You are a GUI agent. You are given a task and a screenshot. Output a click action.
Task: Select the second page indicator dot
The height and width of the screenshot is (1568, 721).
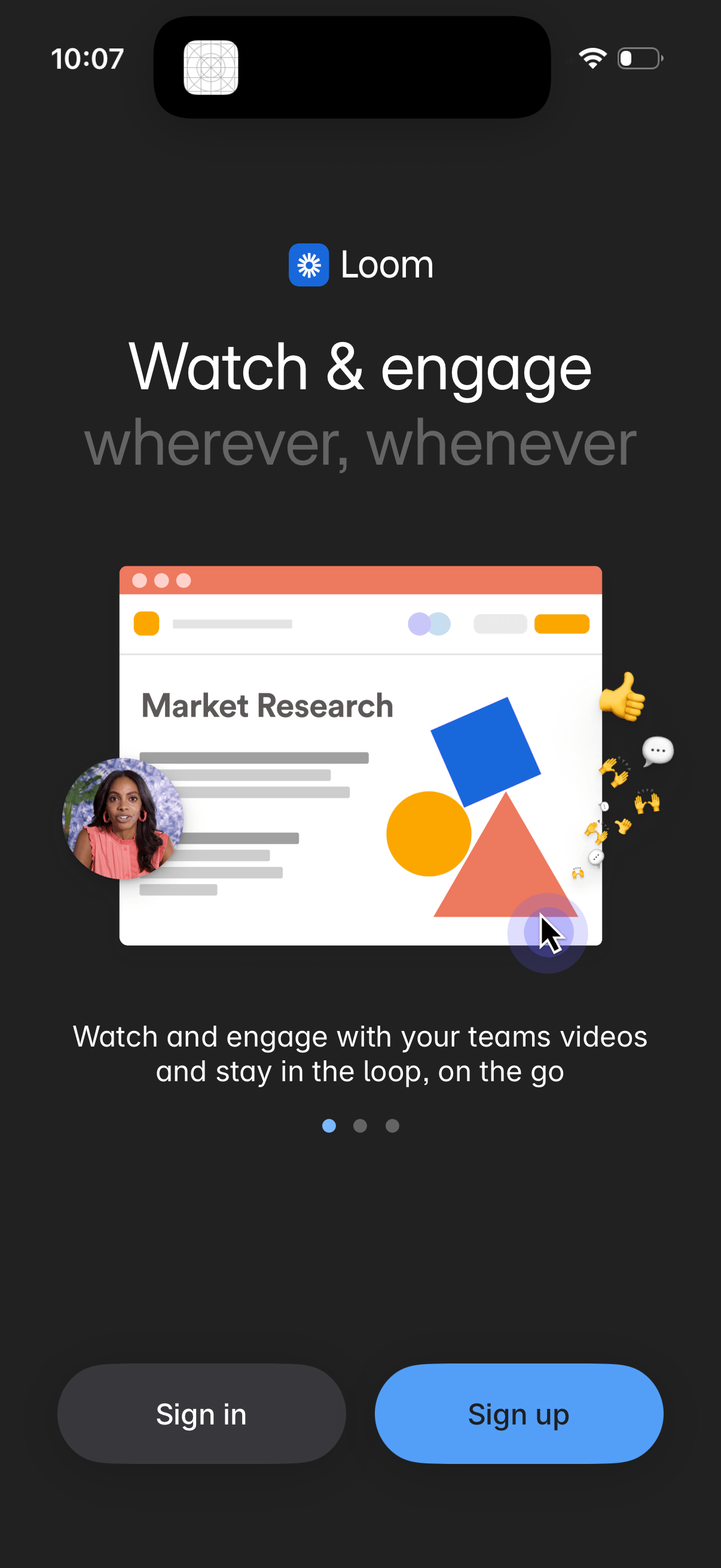pyautogui.click(x=360, y=1125)
